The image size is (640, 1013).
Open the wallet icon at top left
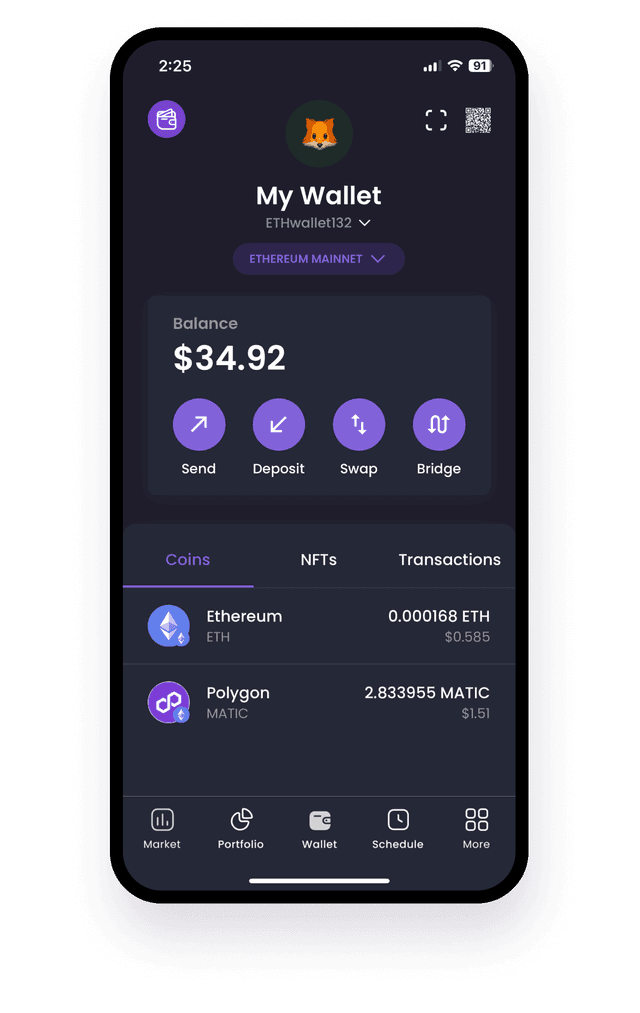[167, 120]
